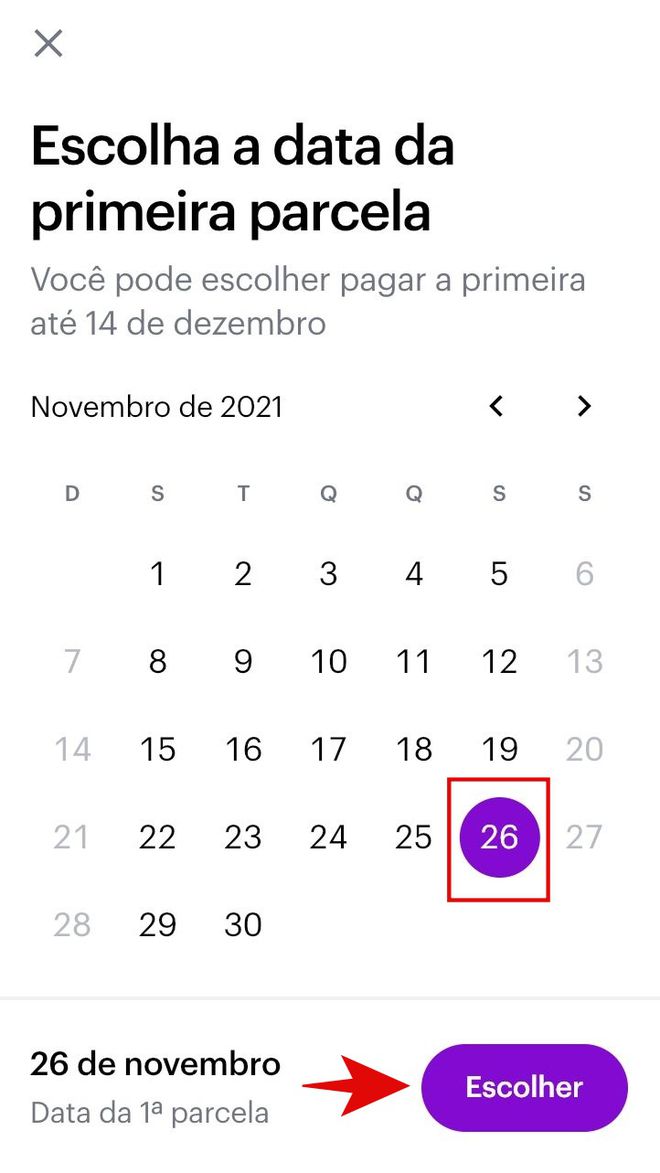Choose day 5 on the calendar

point(499,574)
